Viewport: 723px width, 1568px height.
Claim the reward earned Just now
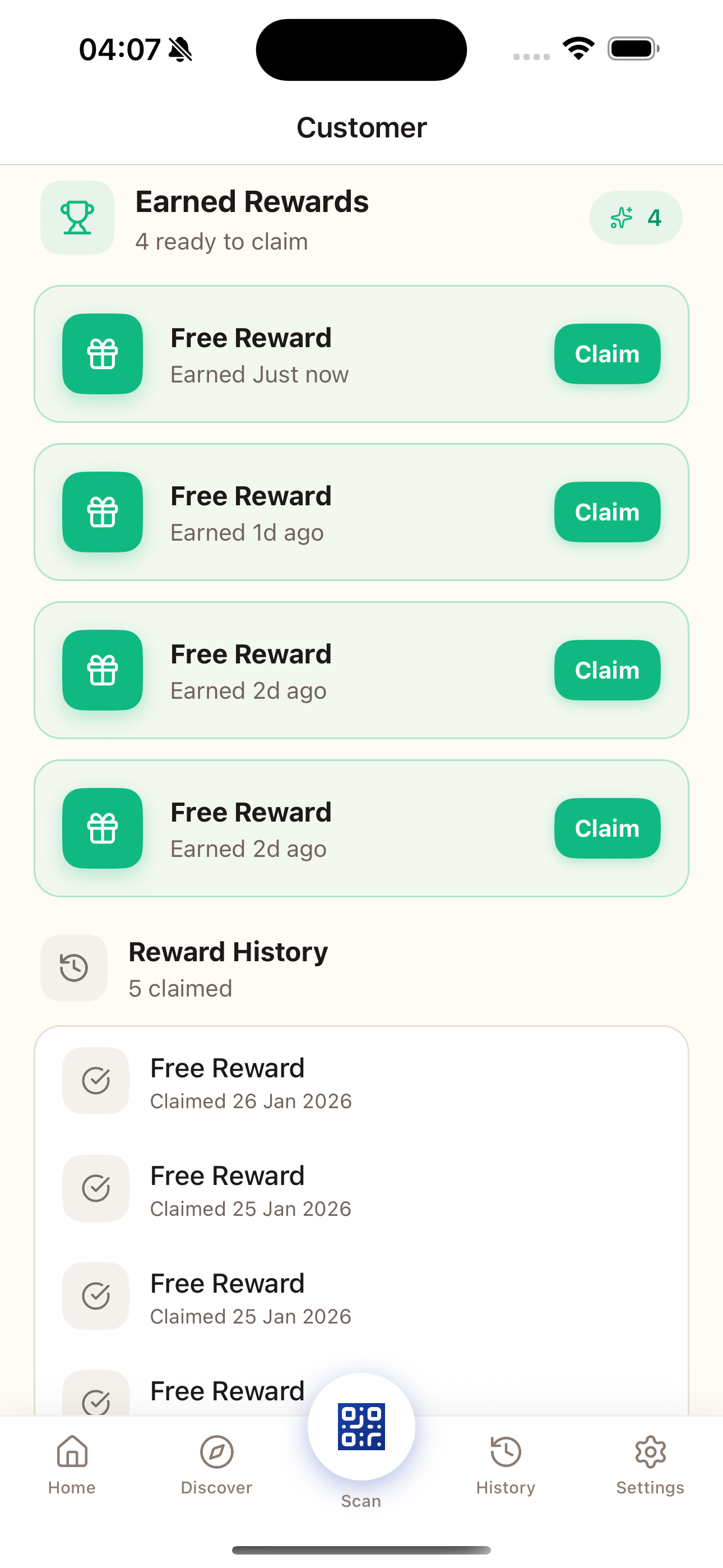[607, 354]
